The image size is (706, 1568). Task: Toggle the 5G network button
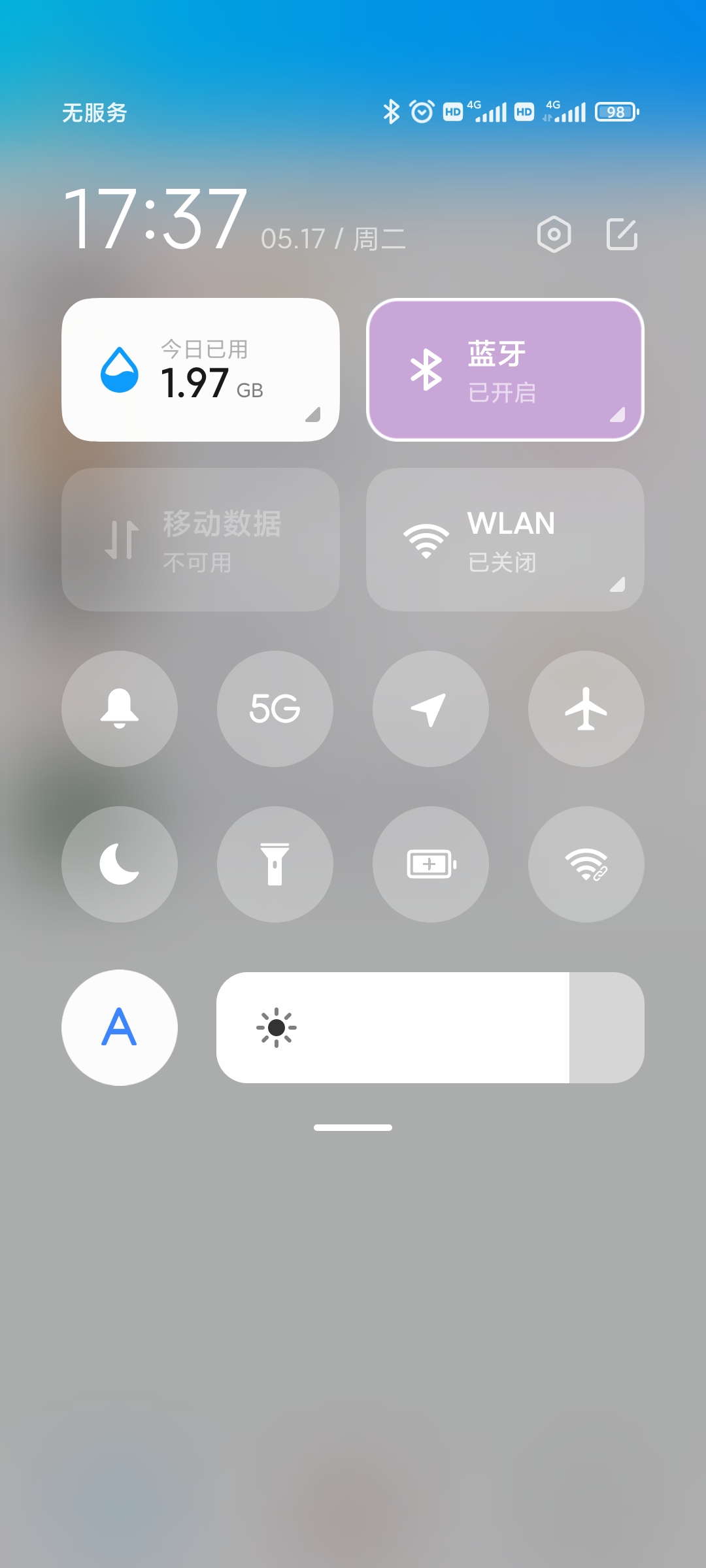click(275, 709)
